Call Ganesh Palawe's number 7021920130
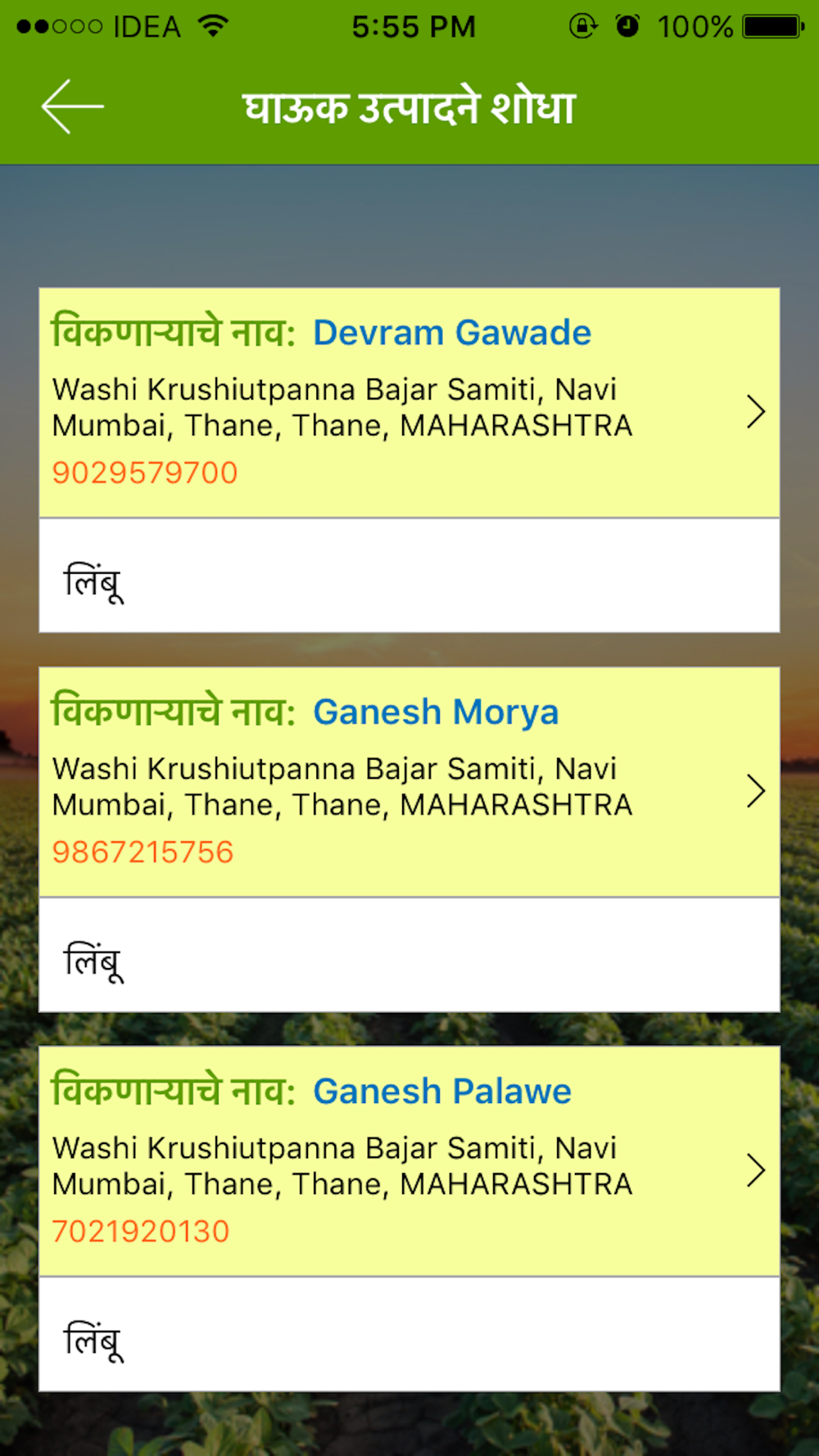 click(140, 1231)
